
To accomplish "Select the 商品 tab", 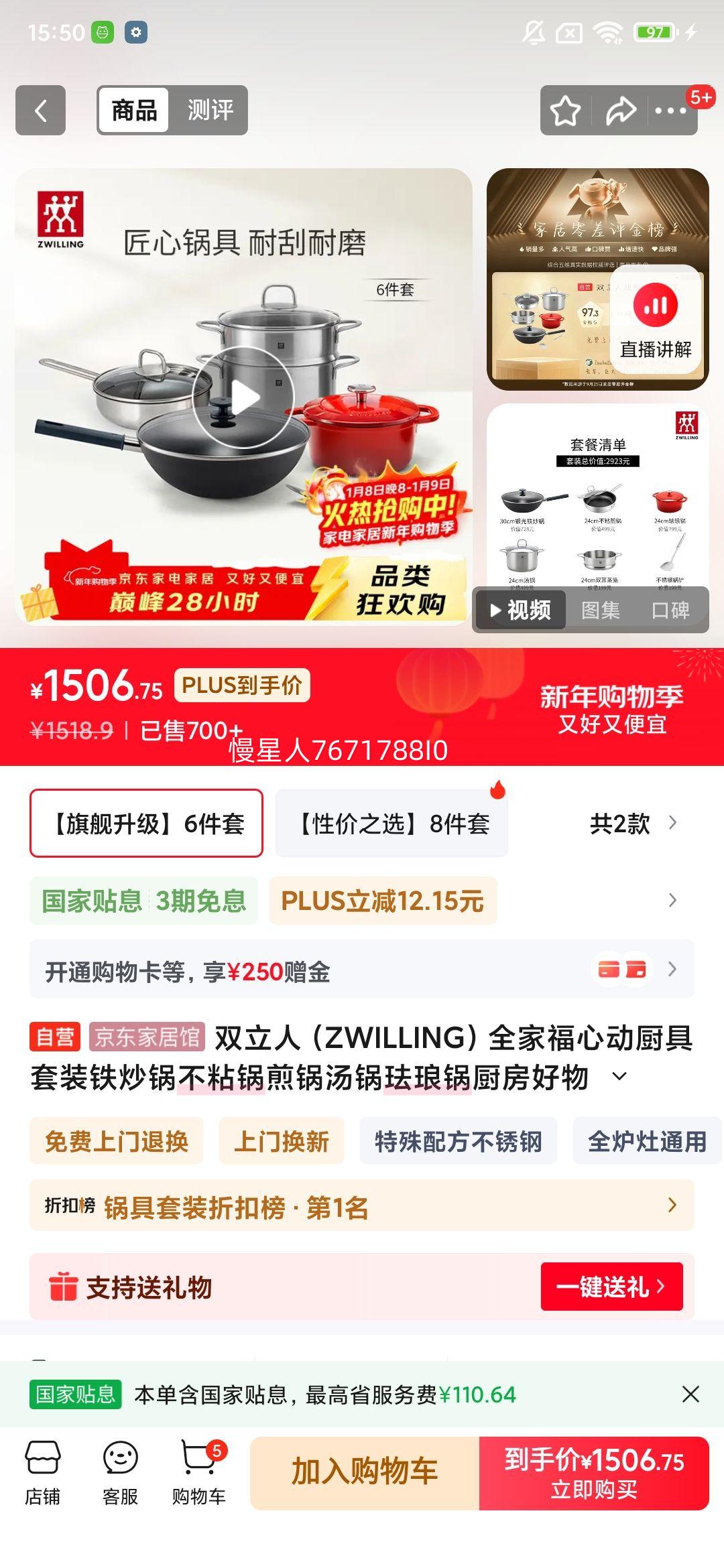I will [133, 111].
